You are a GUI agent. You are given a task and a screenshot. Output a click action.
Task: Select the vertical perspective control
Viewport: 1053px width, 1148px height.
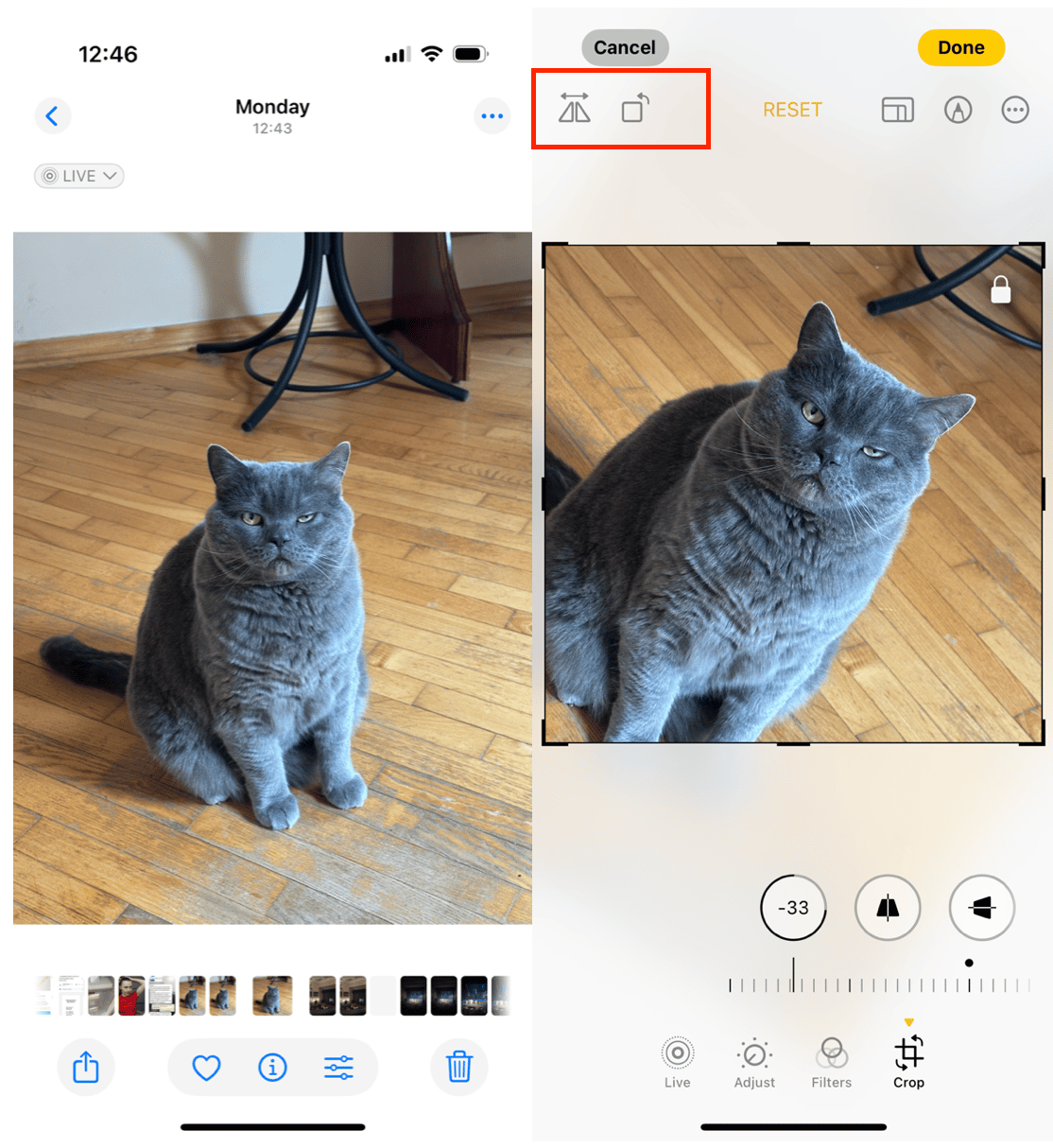pyautogui.click(x=887, y=908)
